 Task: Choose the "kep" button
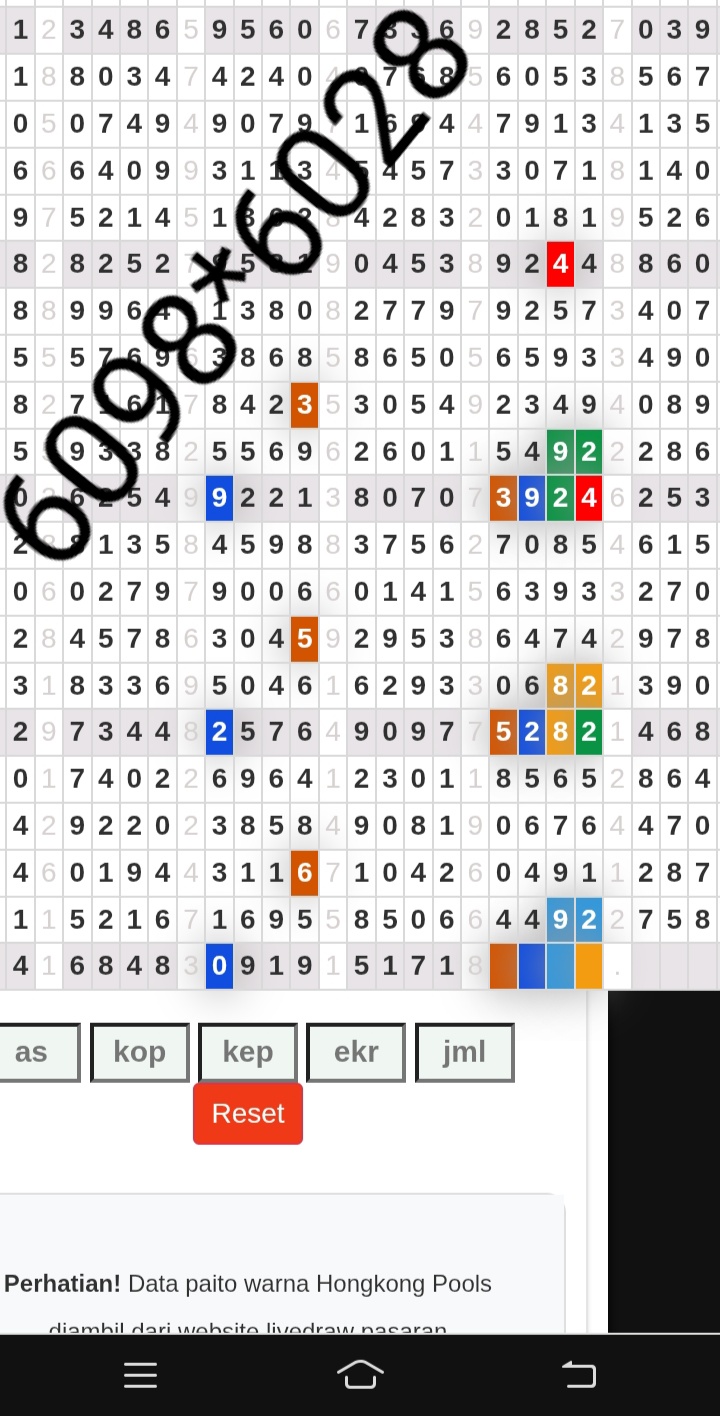tap(248, 1052)
